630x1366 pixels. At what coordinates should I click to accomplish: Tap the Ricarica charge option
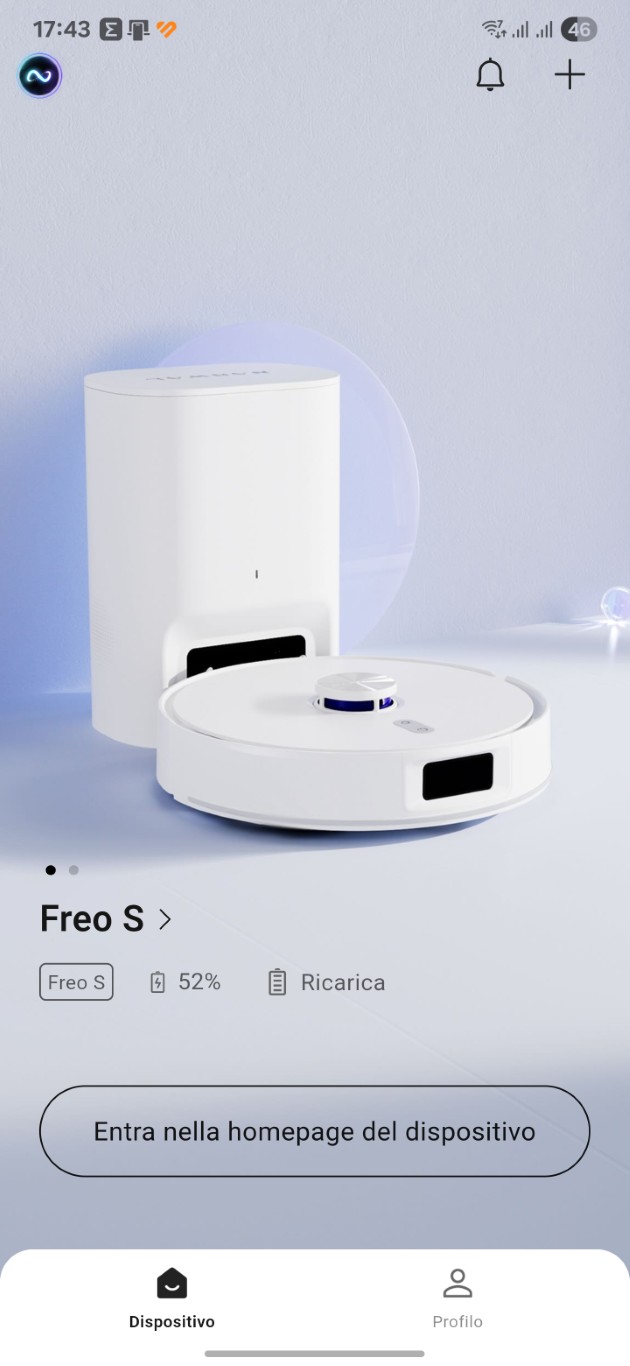326,982
